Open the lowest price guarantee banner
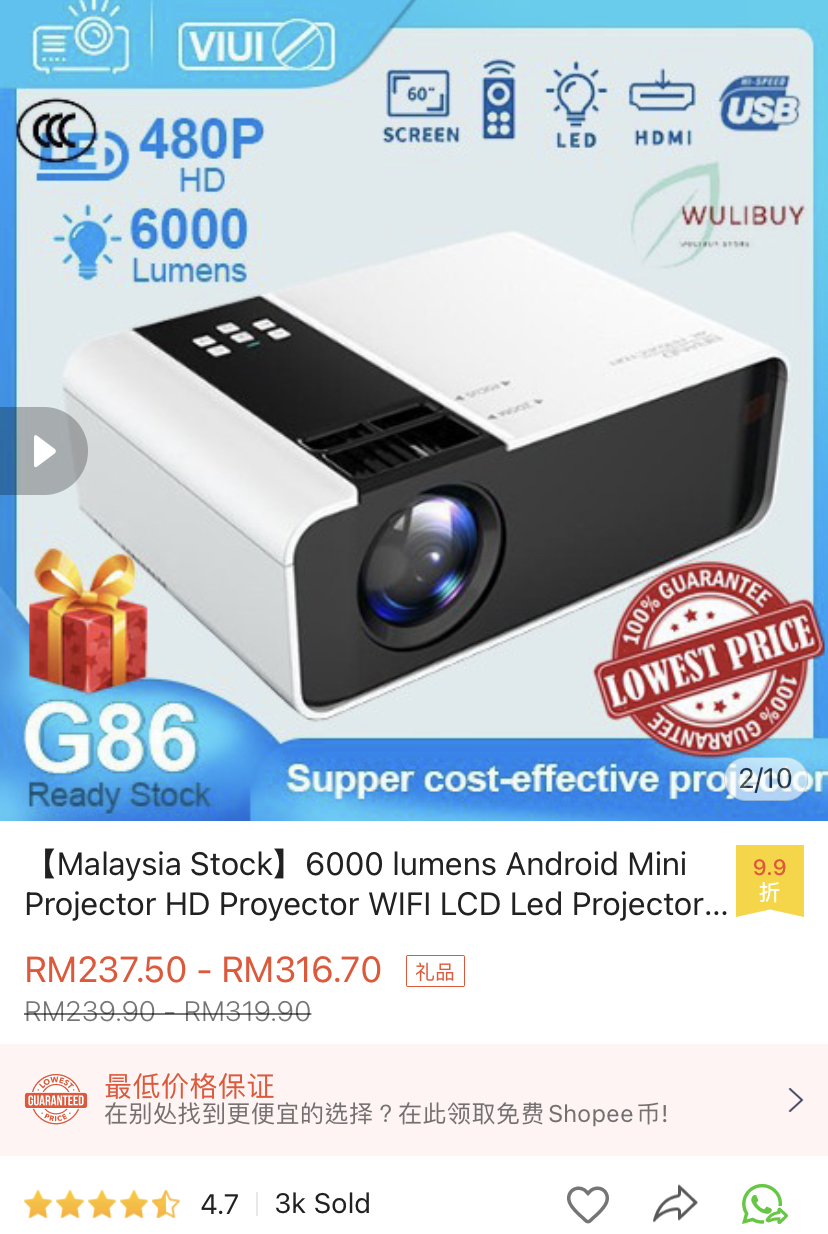The height and width of the screenshot is (1234, 828). [414, 1100]
